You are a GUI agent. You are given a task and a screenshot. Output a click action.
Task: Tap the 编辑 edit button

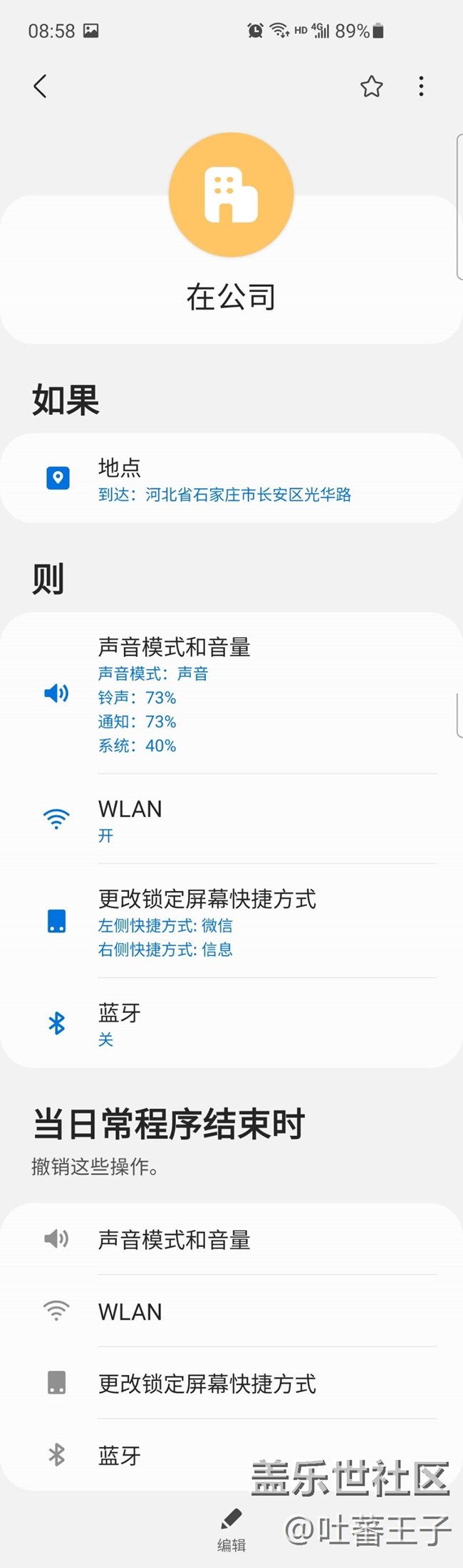[x=231, y=1529]
